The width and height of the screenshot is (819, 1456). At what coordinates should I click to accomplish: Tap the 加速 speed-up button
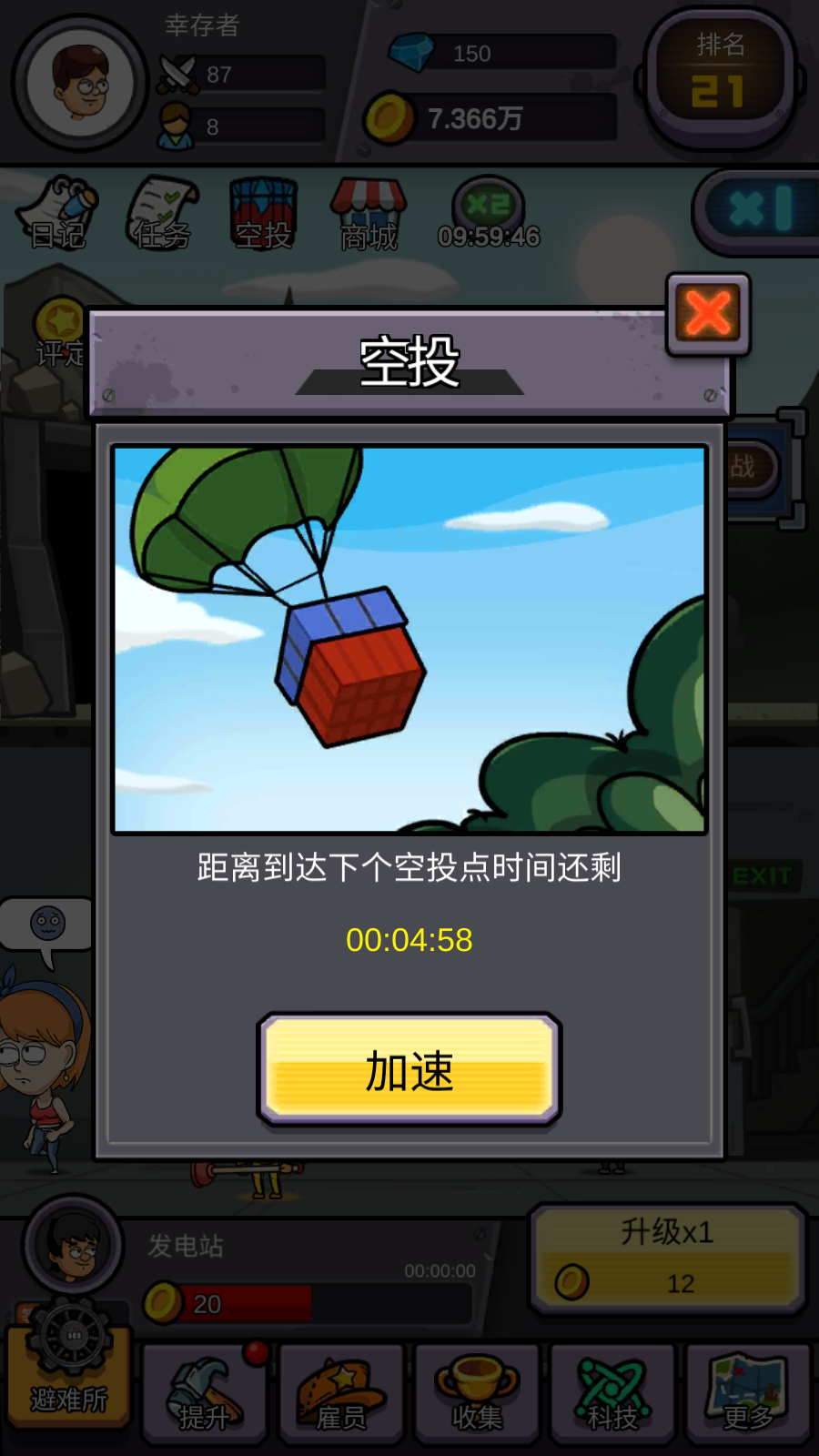point(409,1070)
